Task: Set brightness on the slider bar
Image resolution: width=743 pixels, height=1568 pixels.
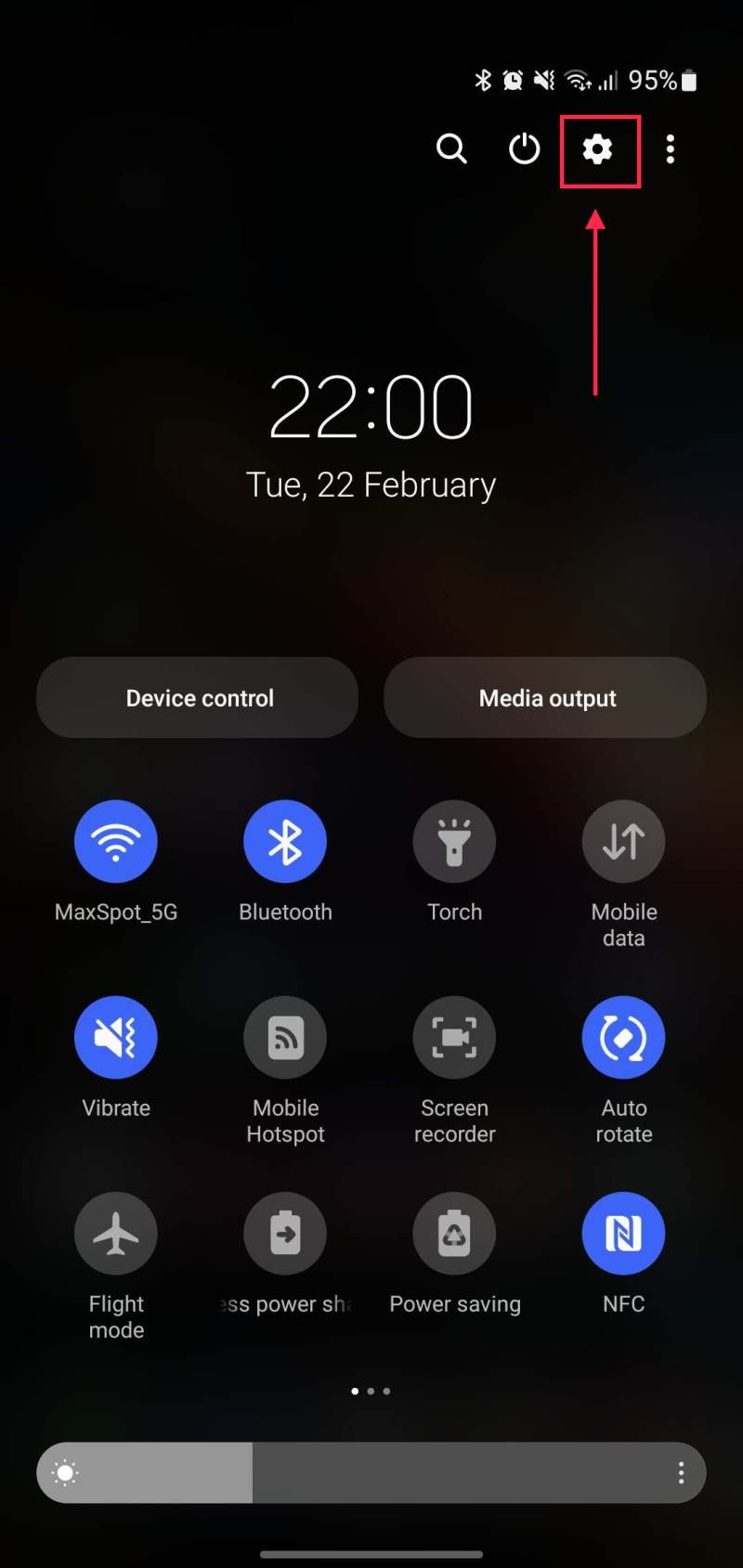Action: [371, 1472]
